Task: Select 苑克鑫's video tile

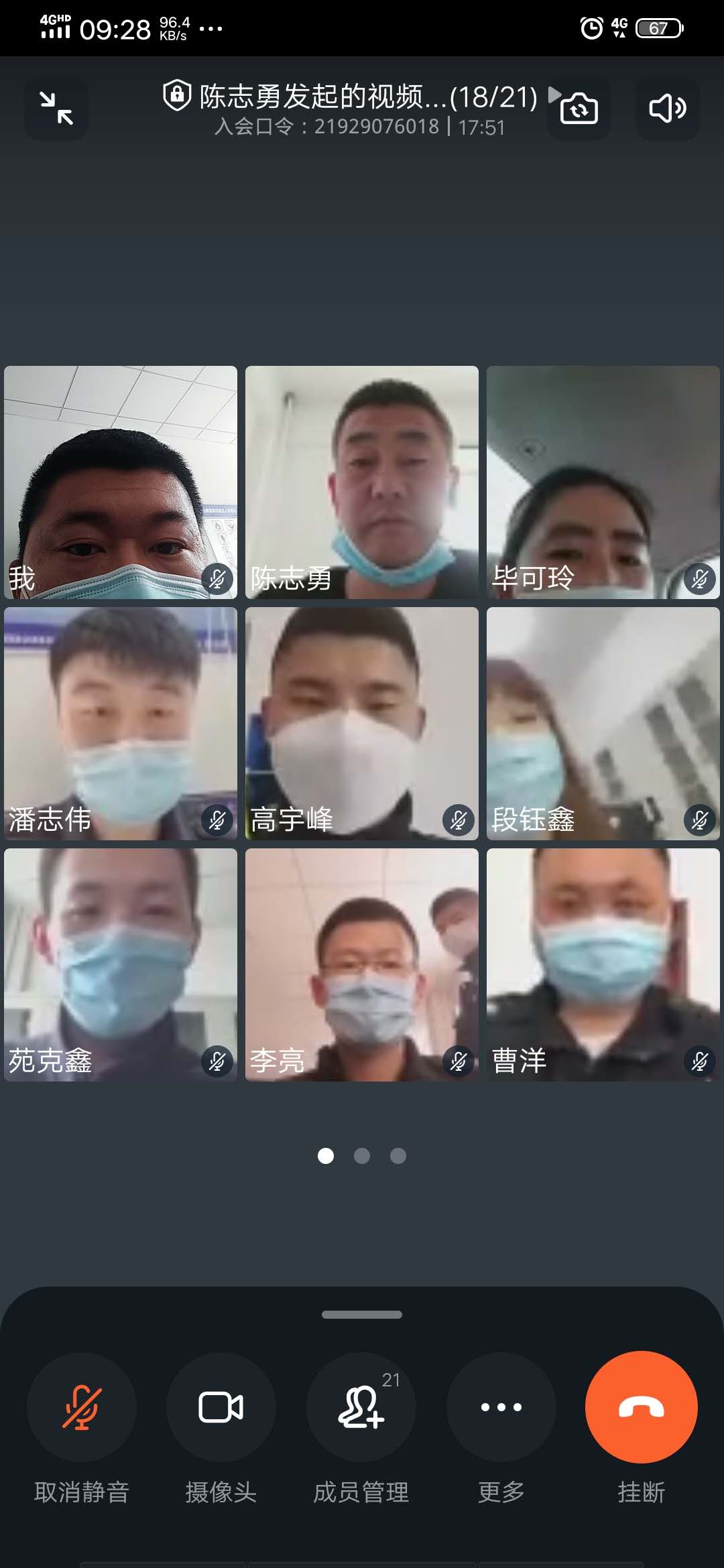Action: (121, 965)
